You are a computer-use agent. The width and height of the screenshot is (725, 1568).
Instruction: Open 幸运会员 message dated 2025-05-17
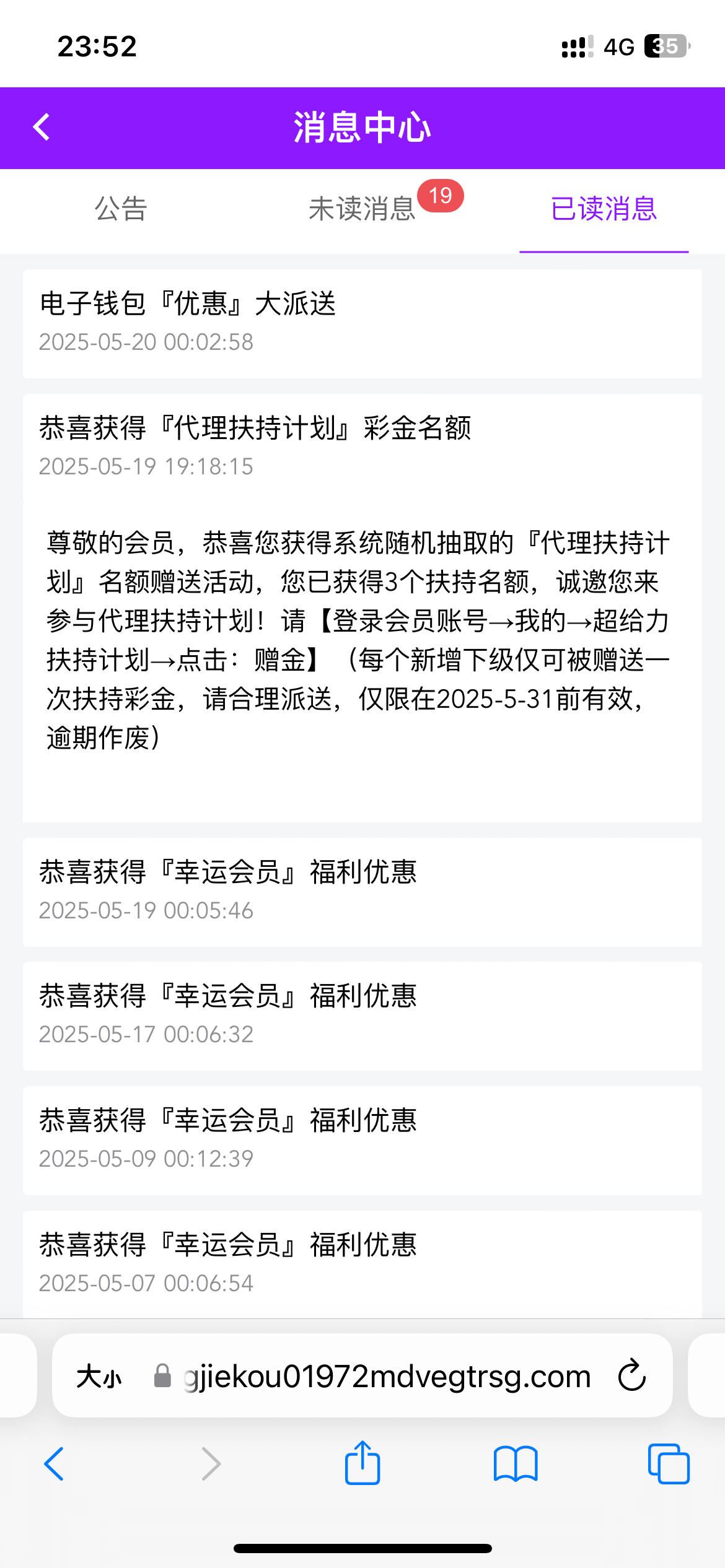click(x=362, y=1016)
